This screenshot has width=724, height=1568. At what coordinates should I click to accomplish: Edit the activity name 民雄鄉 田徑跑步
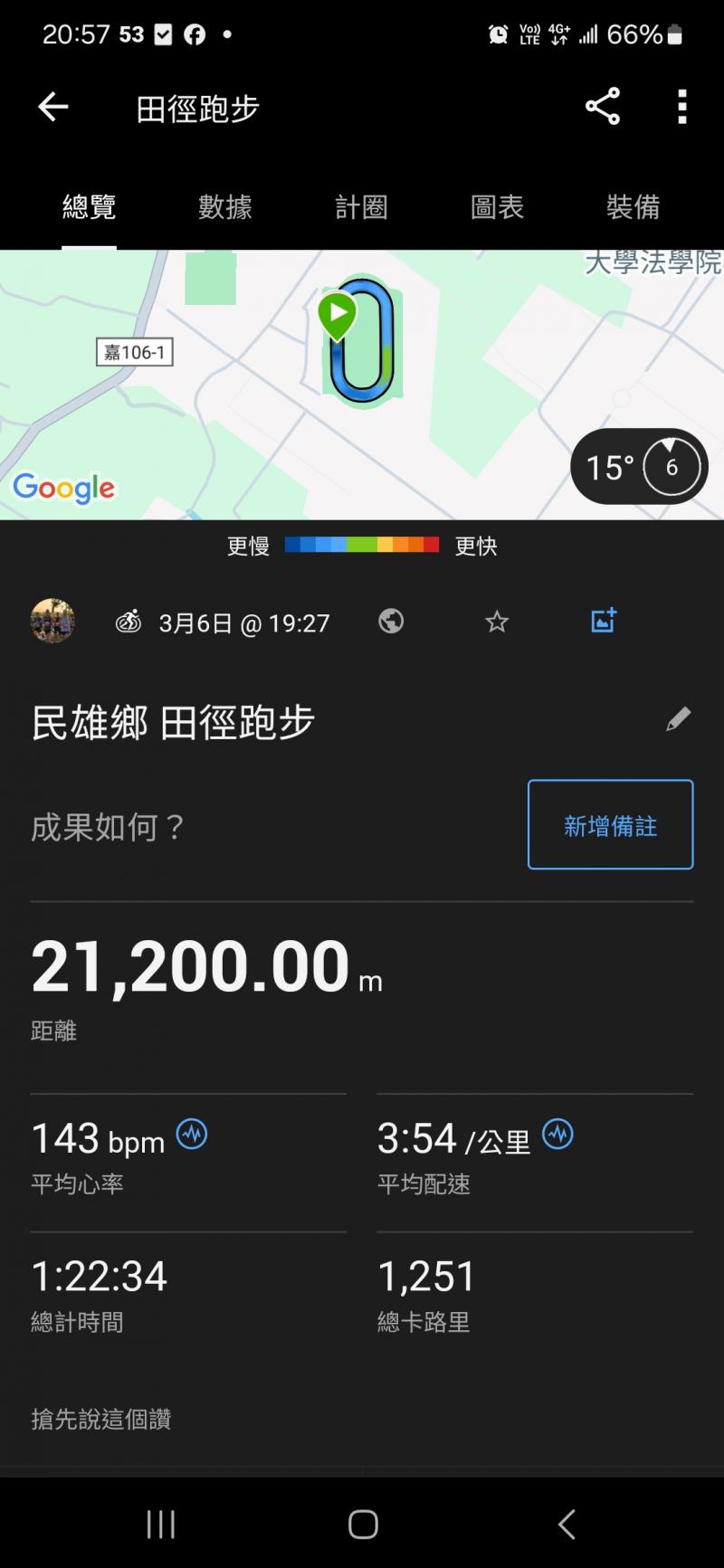click(678, 719)
